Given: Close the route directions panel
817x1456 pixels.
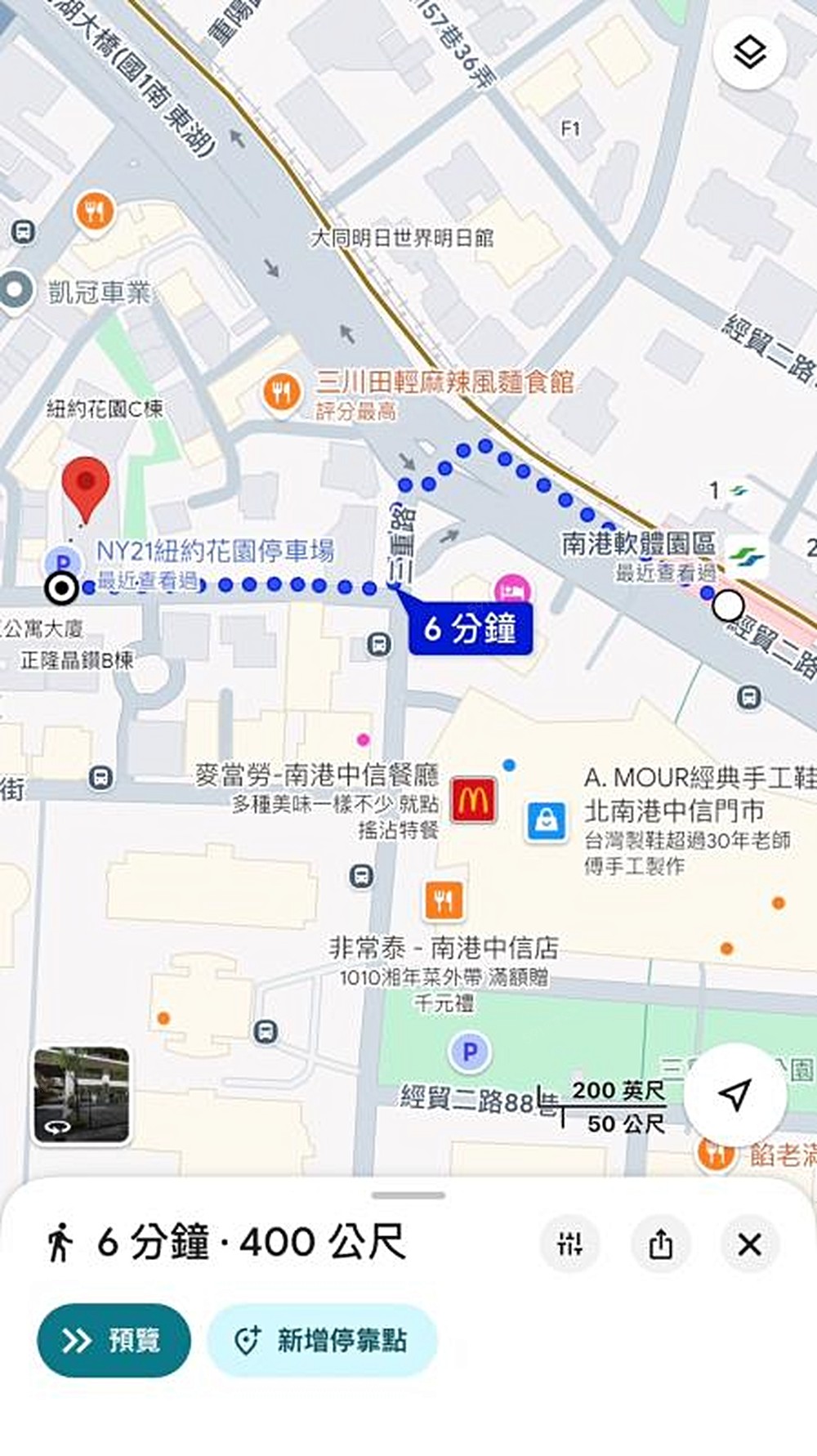Looking at the screenshot, I should click(x=749, y=1244).
